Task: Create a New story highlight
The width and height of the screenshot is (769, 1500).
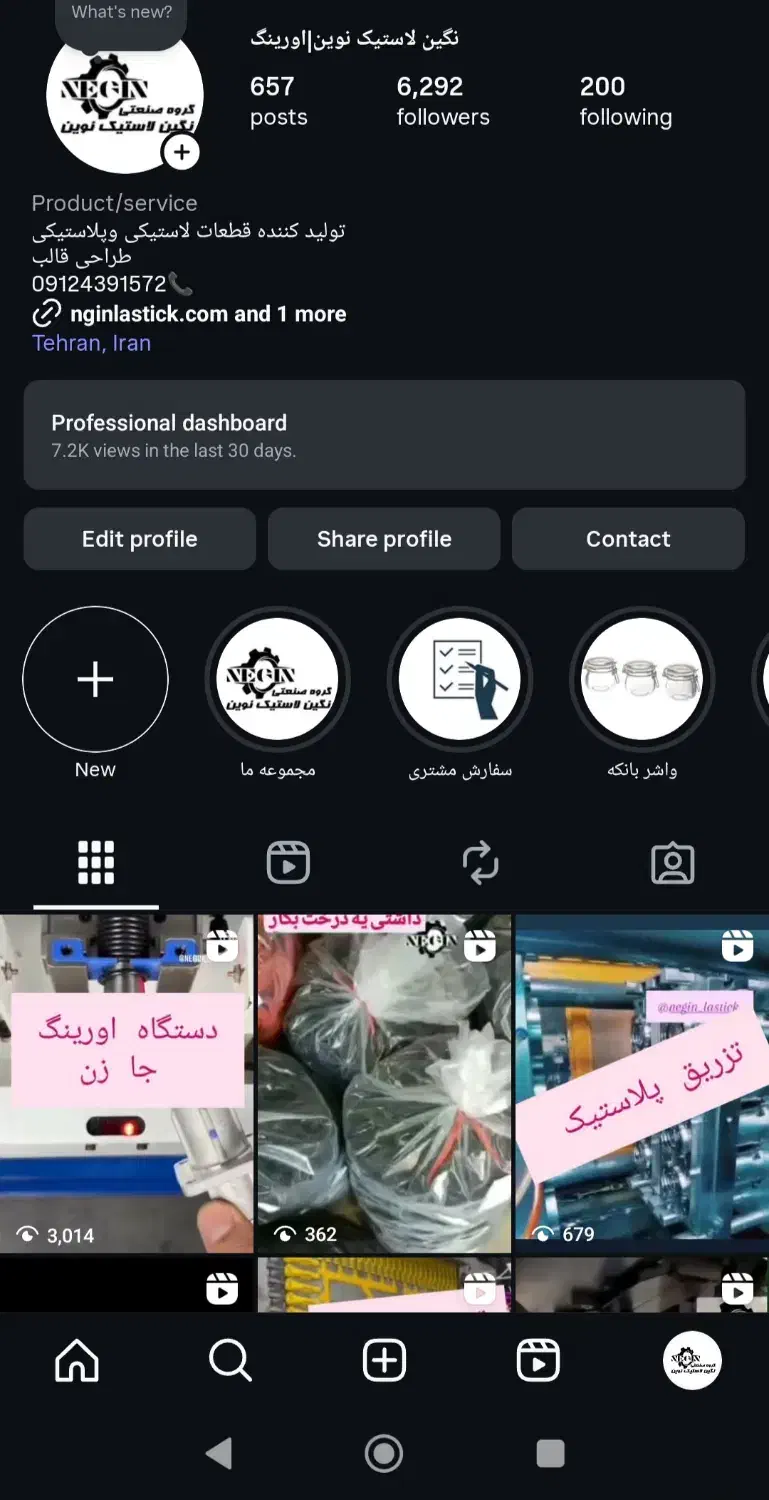Action: point(95,678)
